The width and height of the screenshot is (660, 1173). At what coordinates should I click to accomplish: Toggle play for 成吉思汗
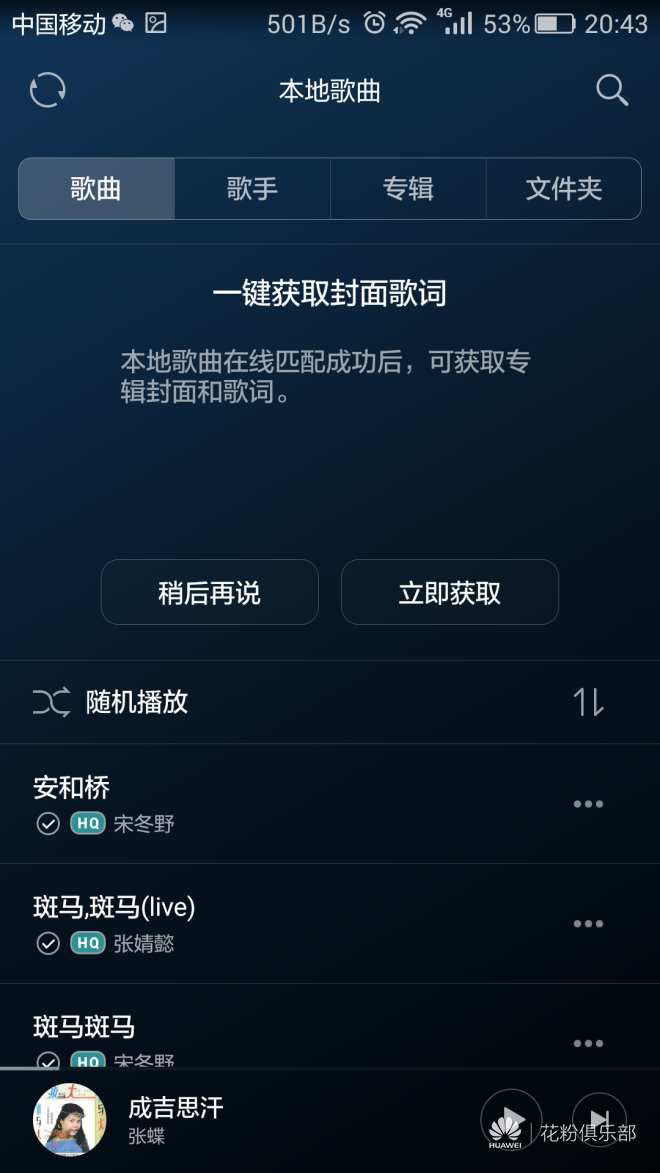click(511, 1119)
